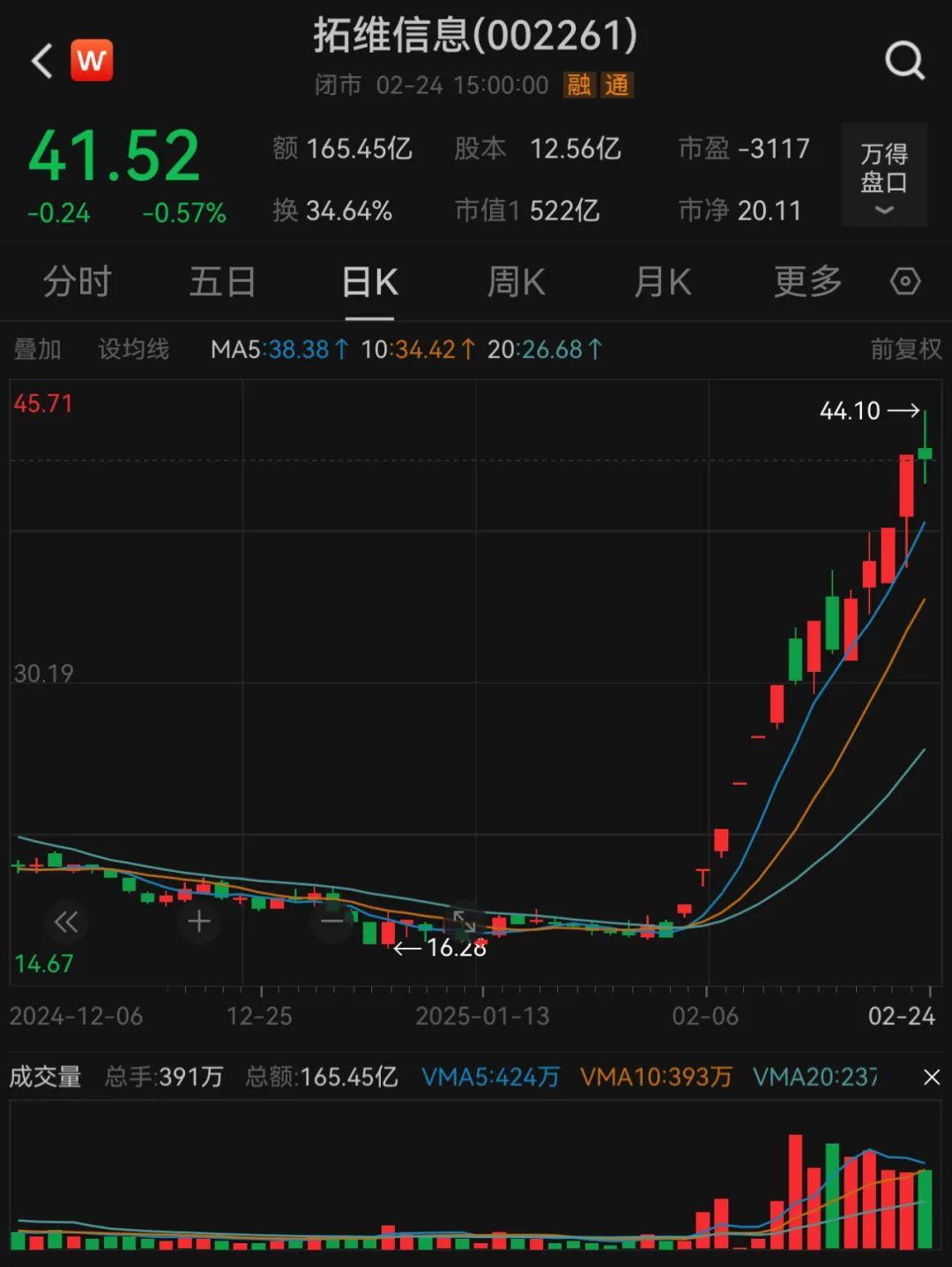Zoom out the K-line chart with minus
This screenshot has height=1267, width=952.
(332, 922)
